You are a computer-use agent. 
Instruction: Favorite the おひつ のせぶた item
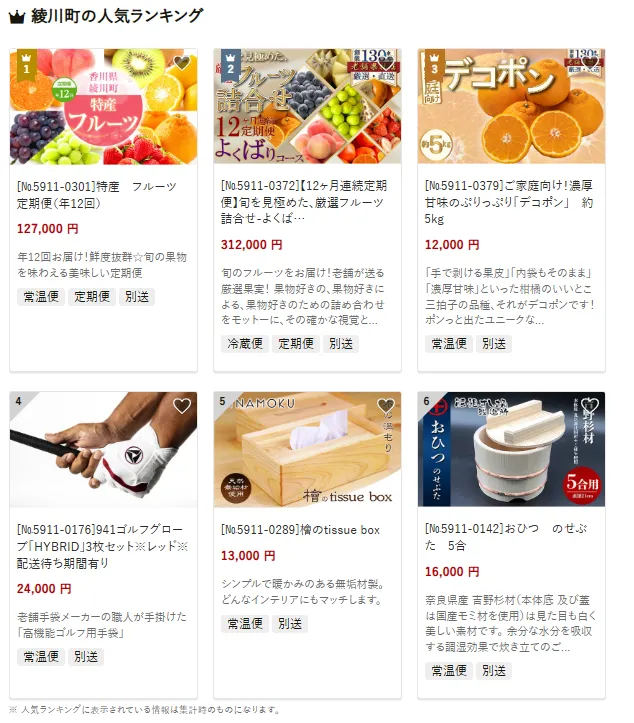[590, 406]
